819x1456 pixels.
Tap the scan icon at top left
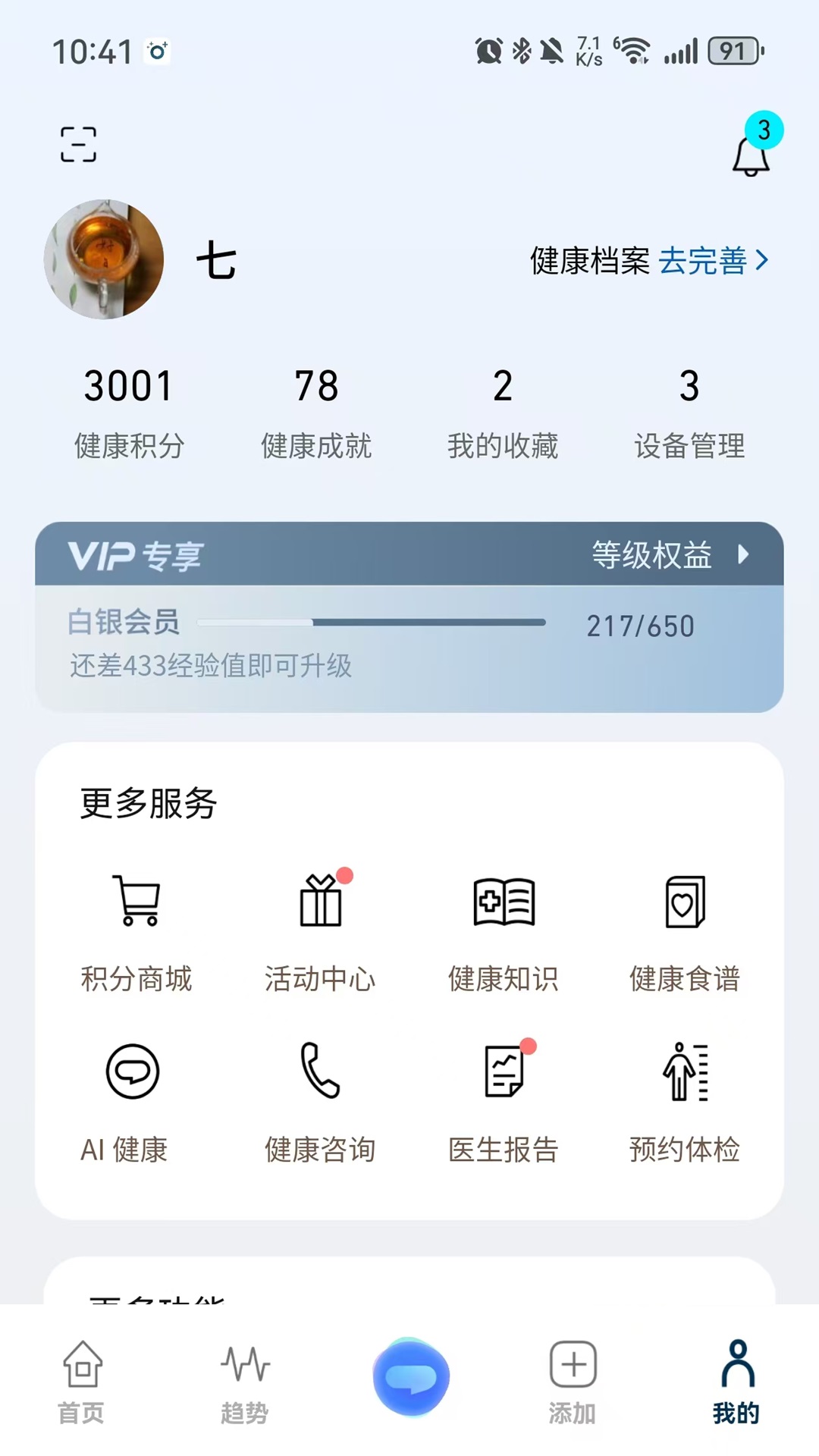78,144
